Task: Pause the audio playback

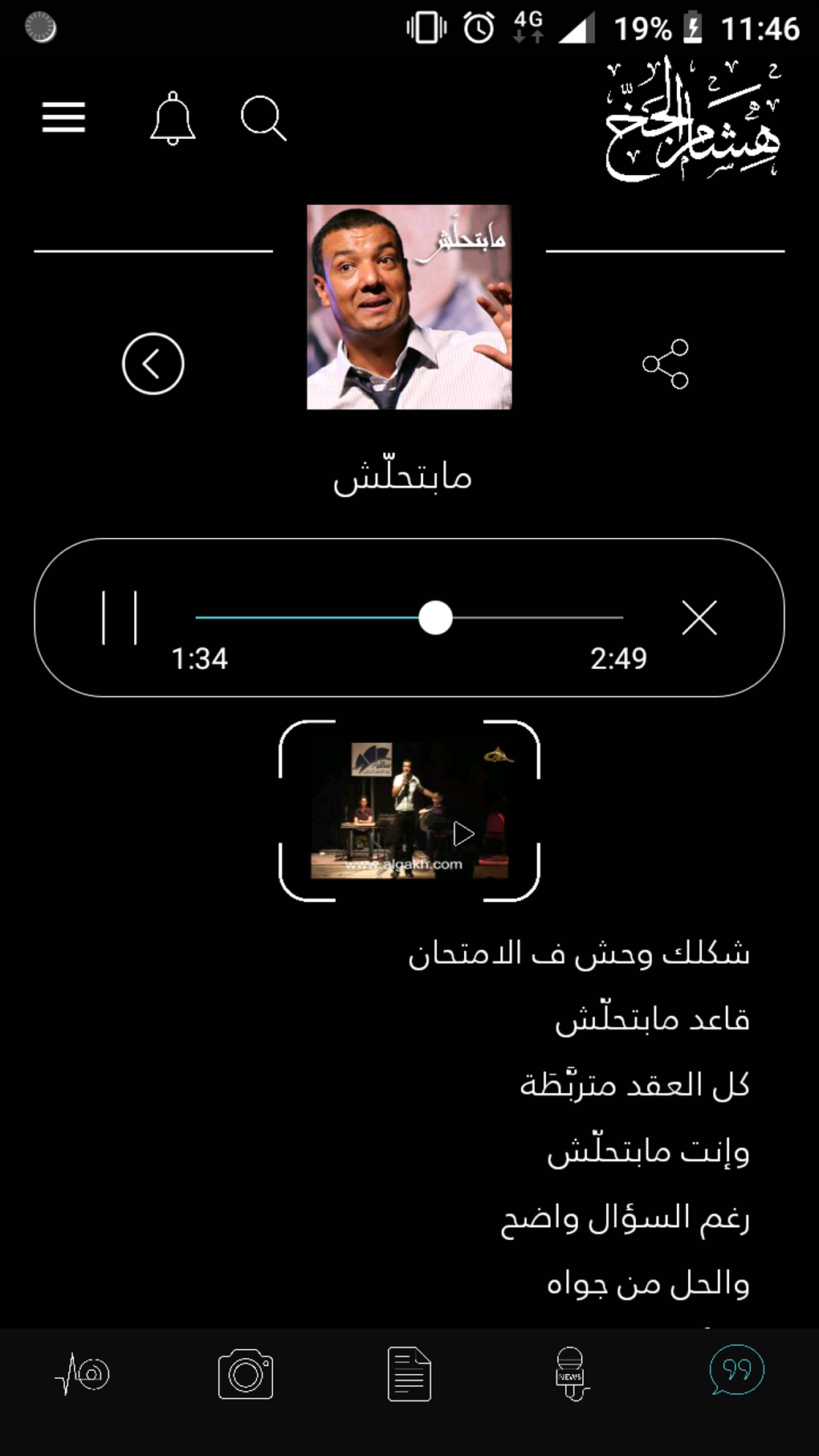Action: 120,618
